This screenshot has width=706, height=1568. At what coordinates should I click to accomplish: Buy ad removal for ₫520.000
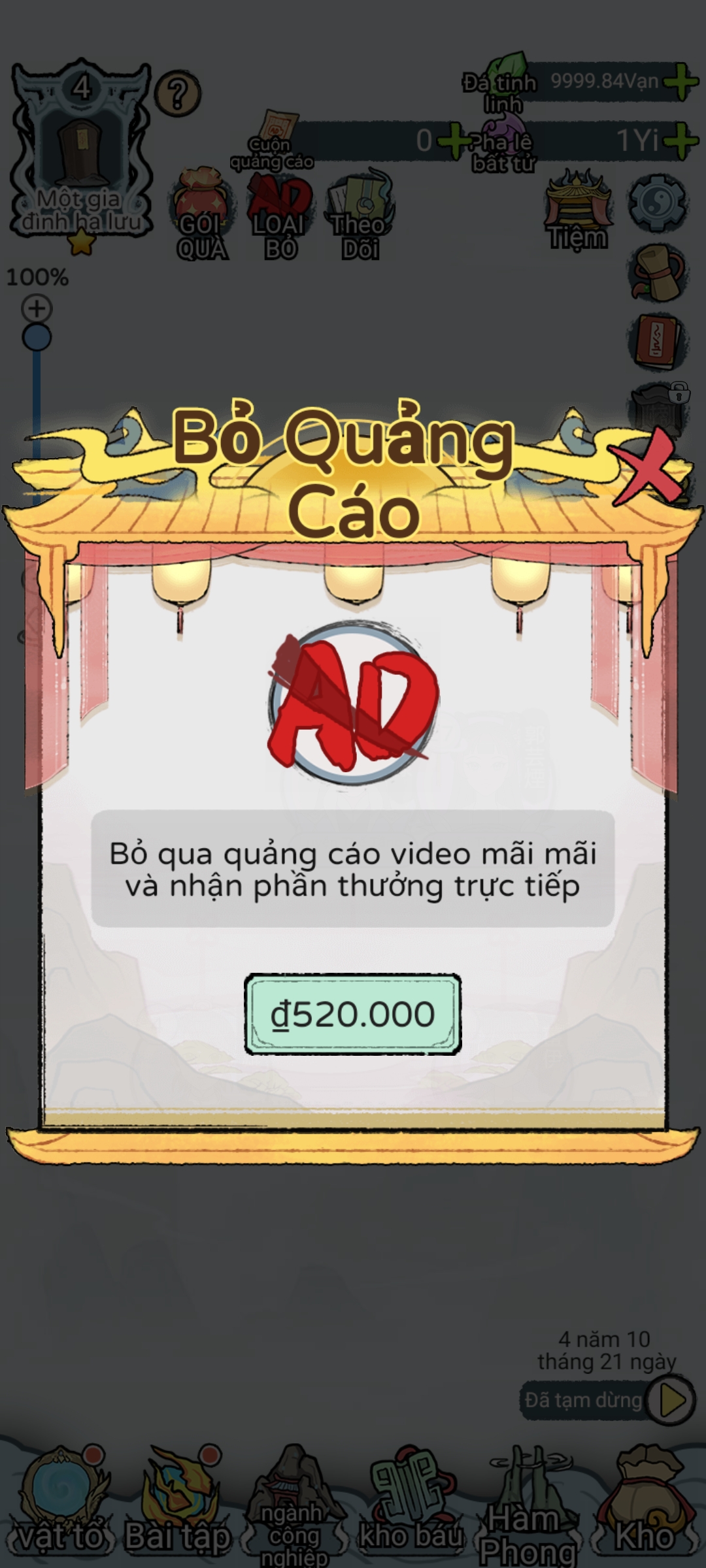pyautogui.click(x=353, y=1014)
